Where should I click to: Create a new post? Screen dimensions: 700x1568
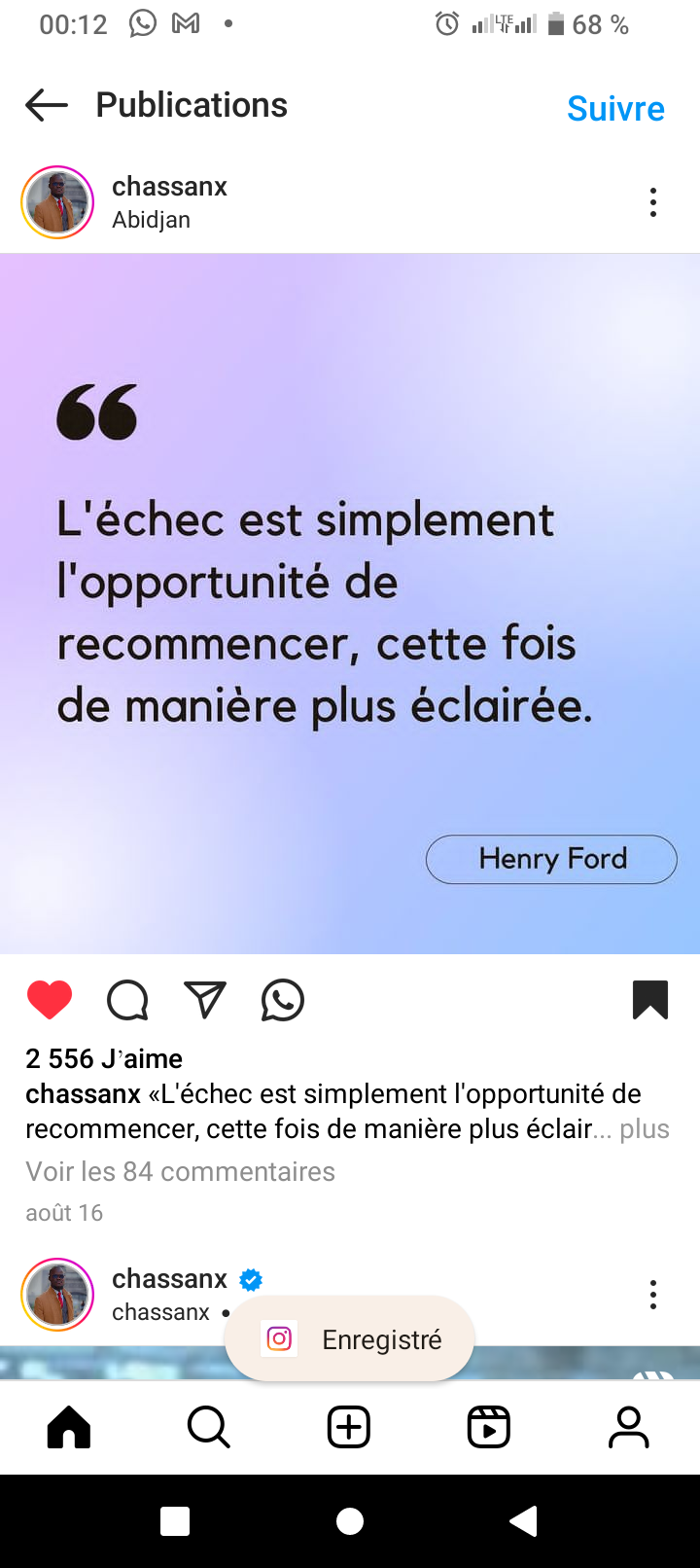coord(349,1428)
